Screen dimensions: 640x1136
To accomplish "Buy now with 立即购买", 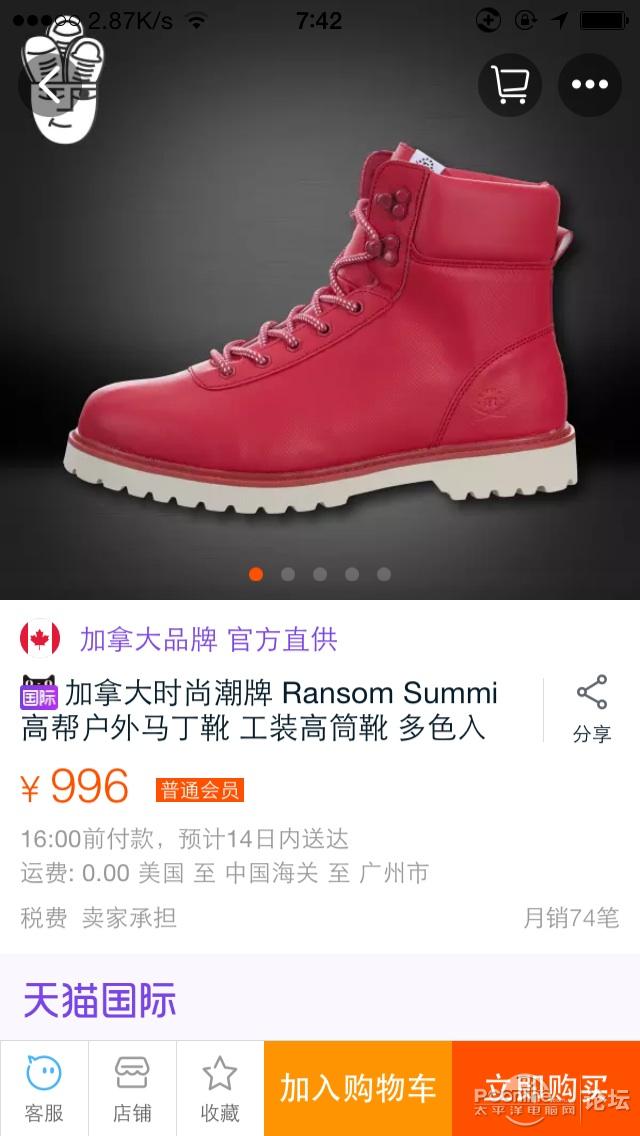I will 546,1089.
